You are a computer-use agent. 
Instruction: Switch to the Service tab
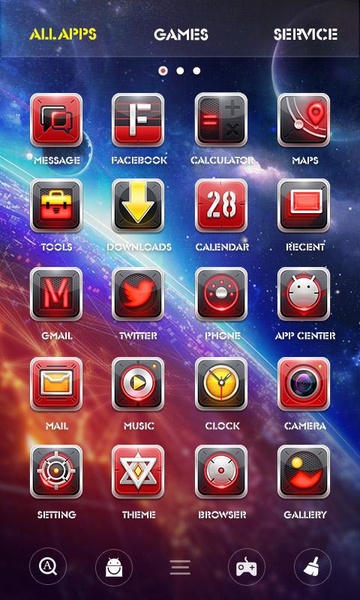point(305,34)
